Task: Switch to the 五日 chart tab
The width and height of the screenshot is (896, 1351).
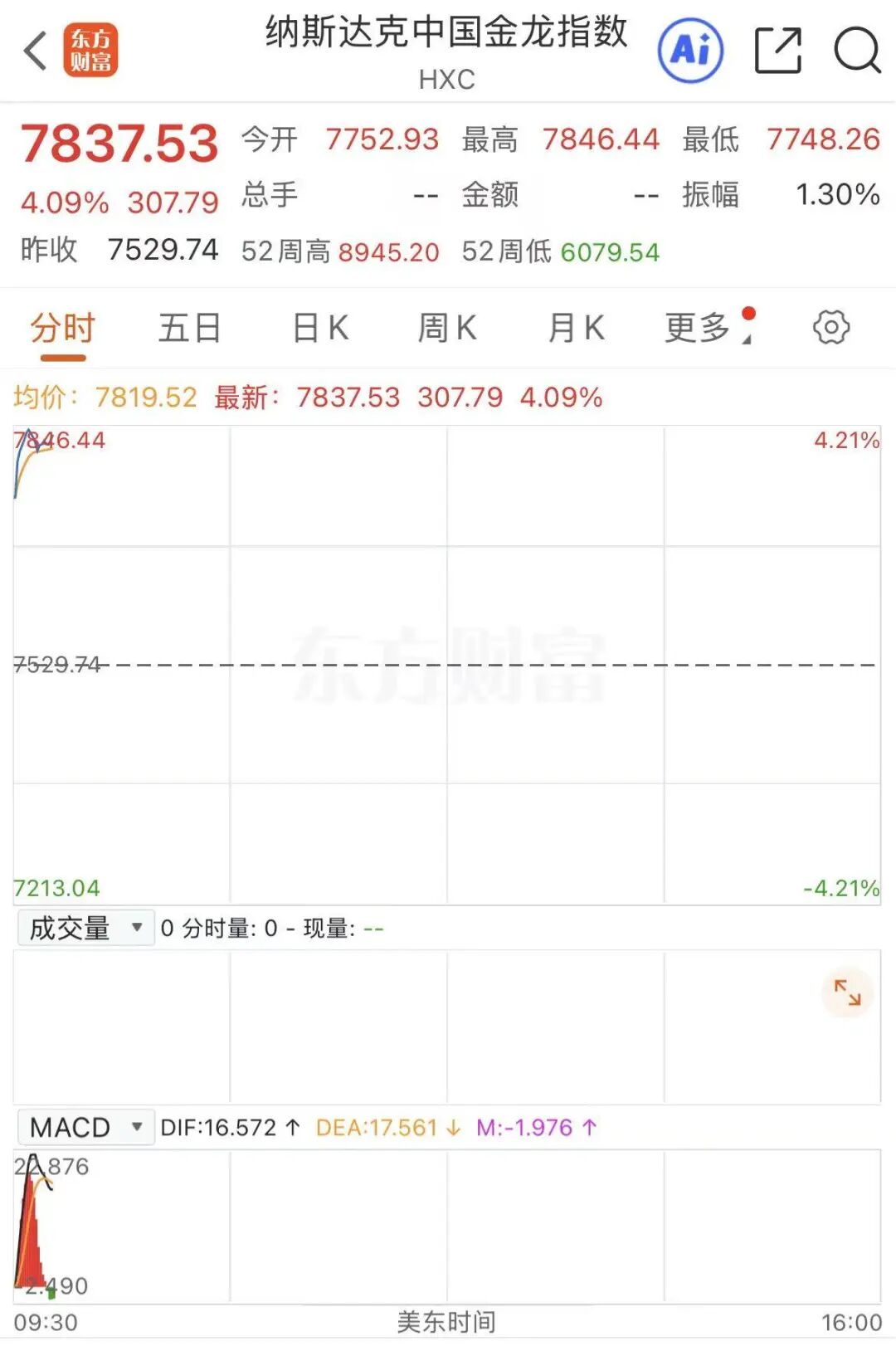Action: [190, 329]
